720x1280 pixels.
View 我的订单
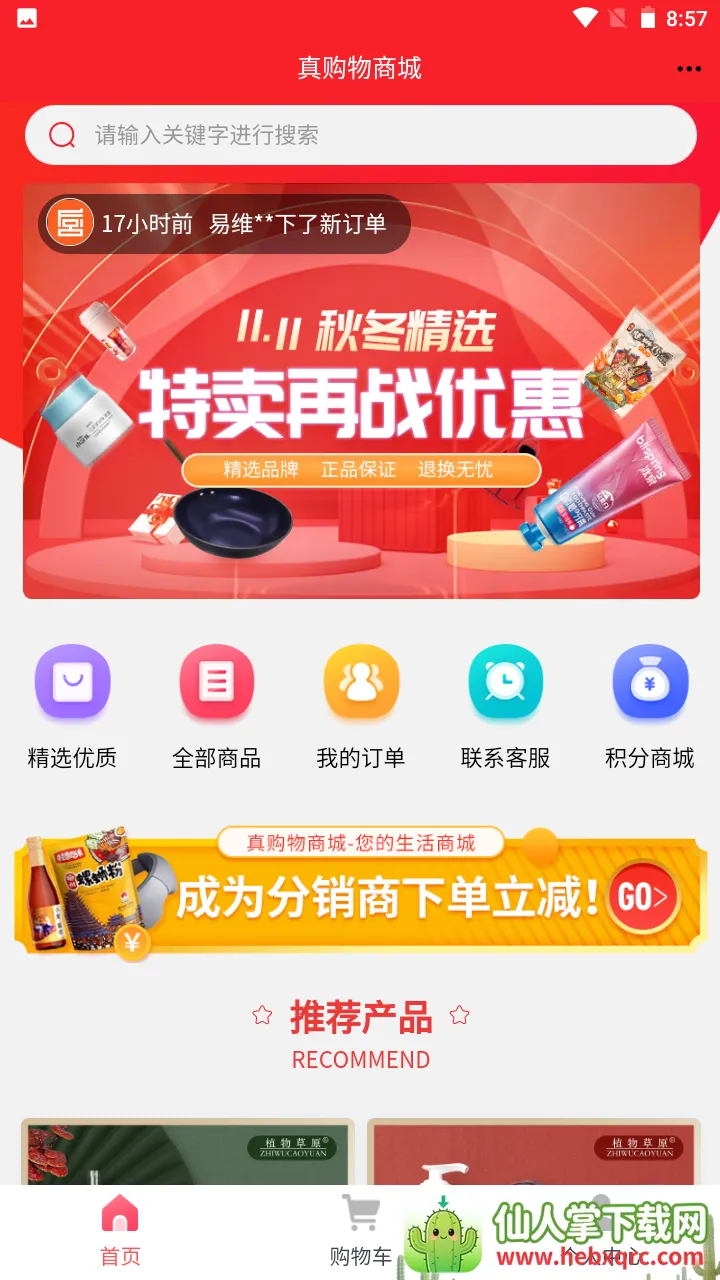pos(361,706)
